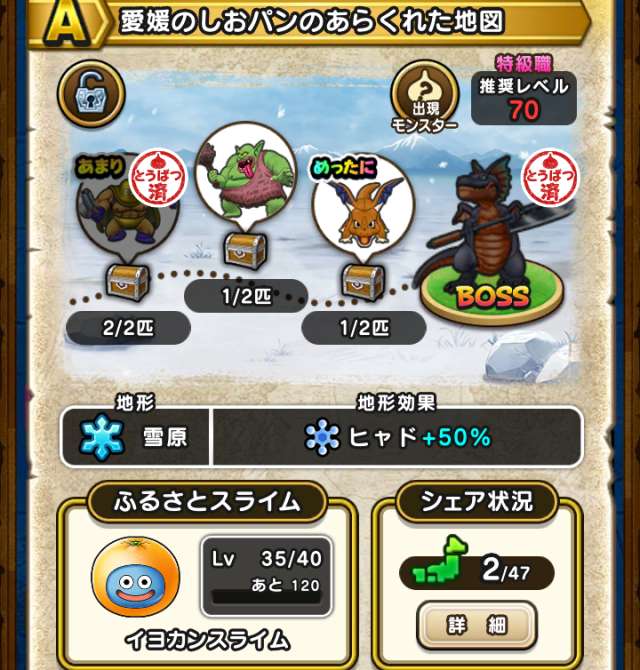Open the 出現モンスター list
Image resolution: width=640 pixels, height=670 pixels.
424,95
